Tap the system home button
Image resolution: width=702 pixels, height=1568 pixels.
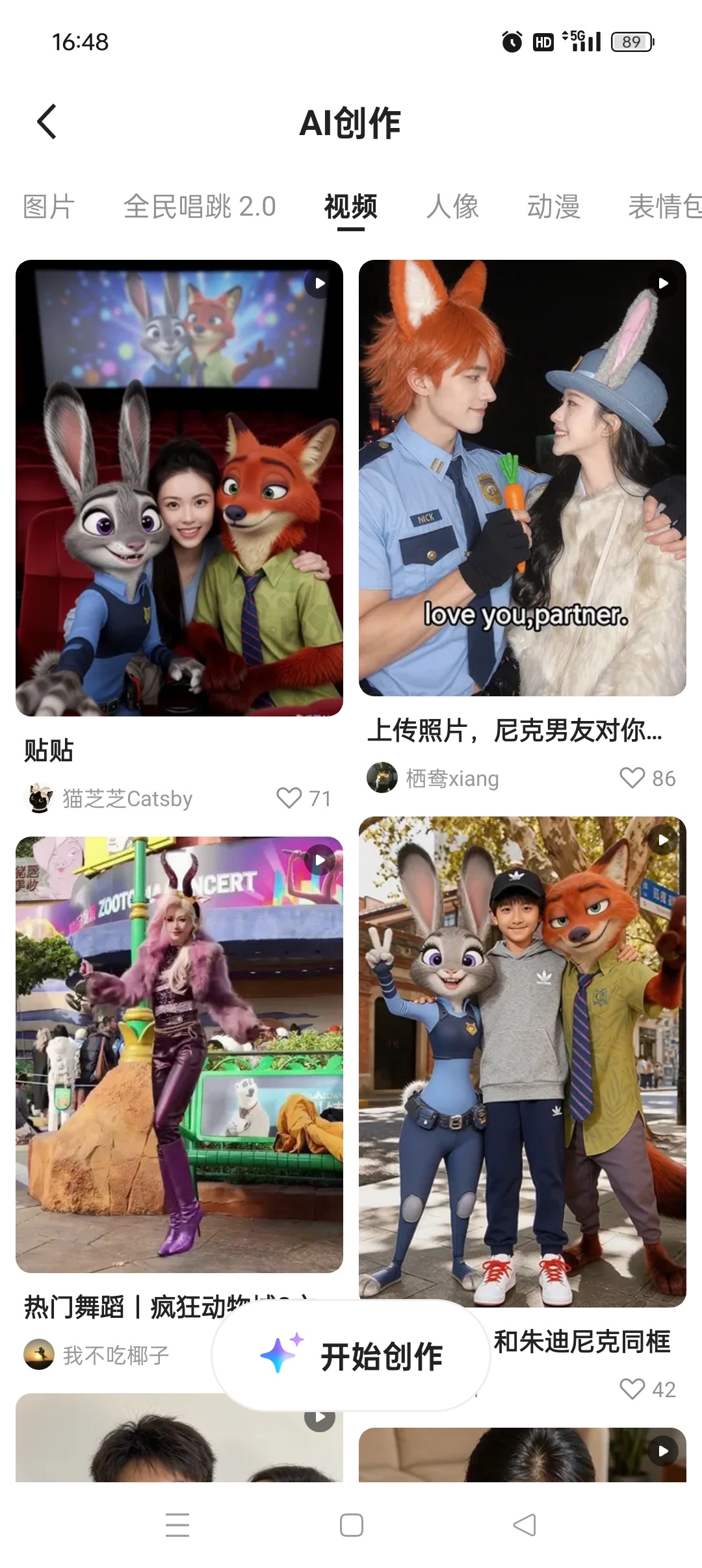(x=351, y=1525)
